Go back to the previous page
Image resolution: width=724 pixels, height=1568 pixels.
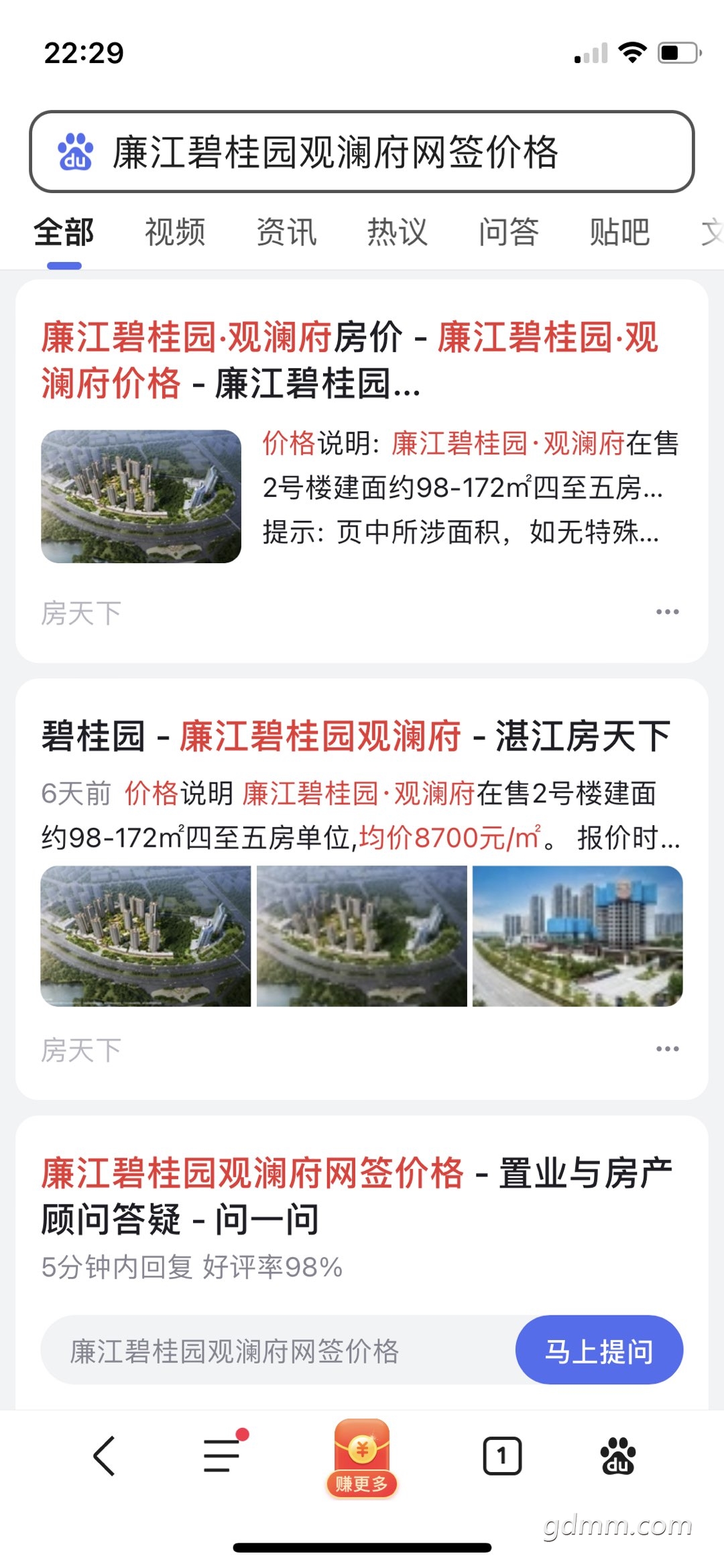105,1456
